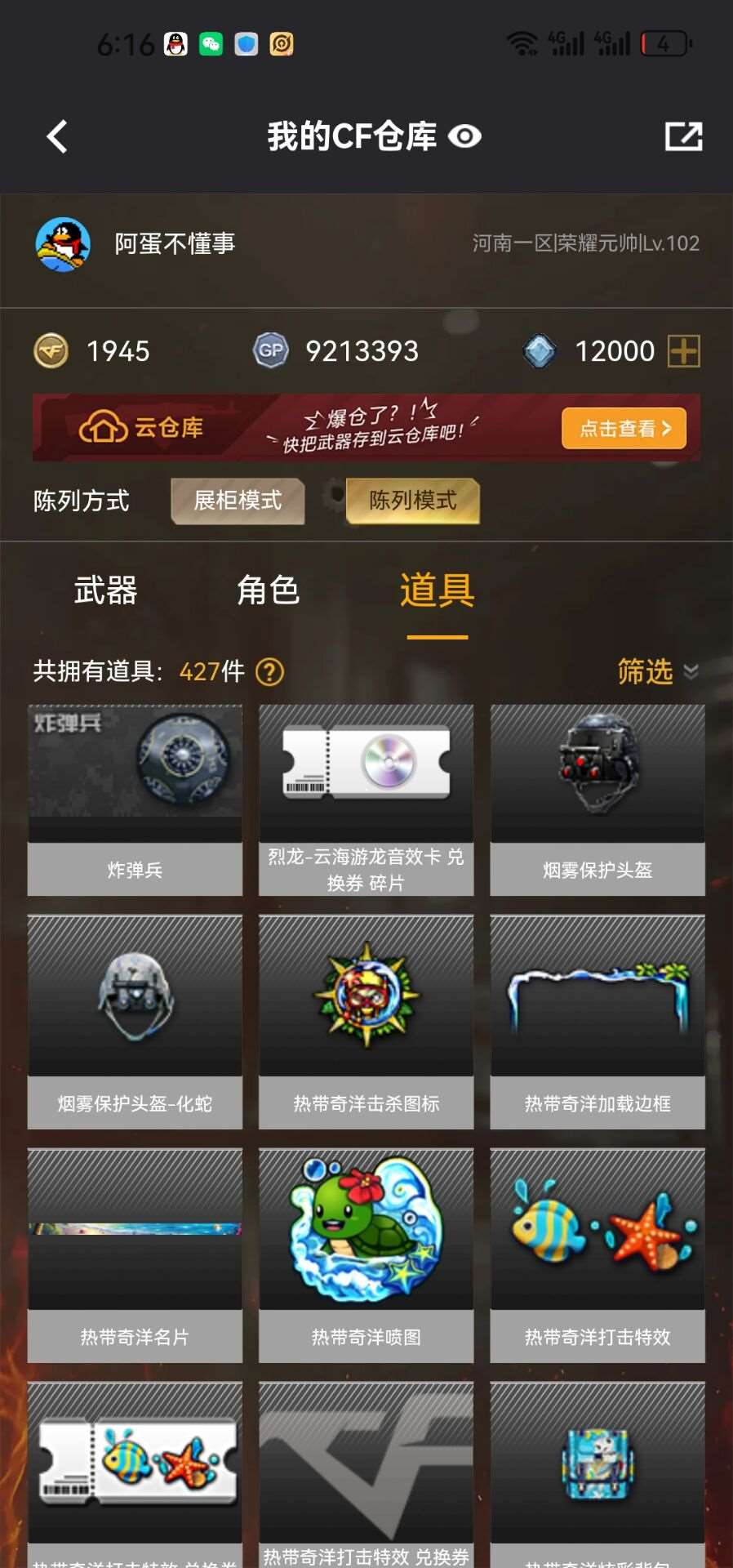This screenshot has height=1568, width=733.
Task: Open the 热带奇洋喷图 item
Action: click(x=366, y=1254)
